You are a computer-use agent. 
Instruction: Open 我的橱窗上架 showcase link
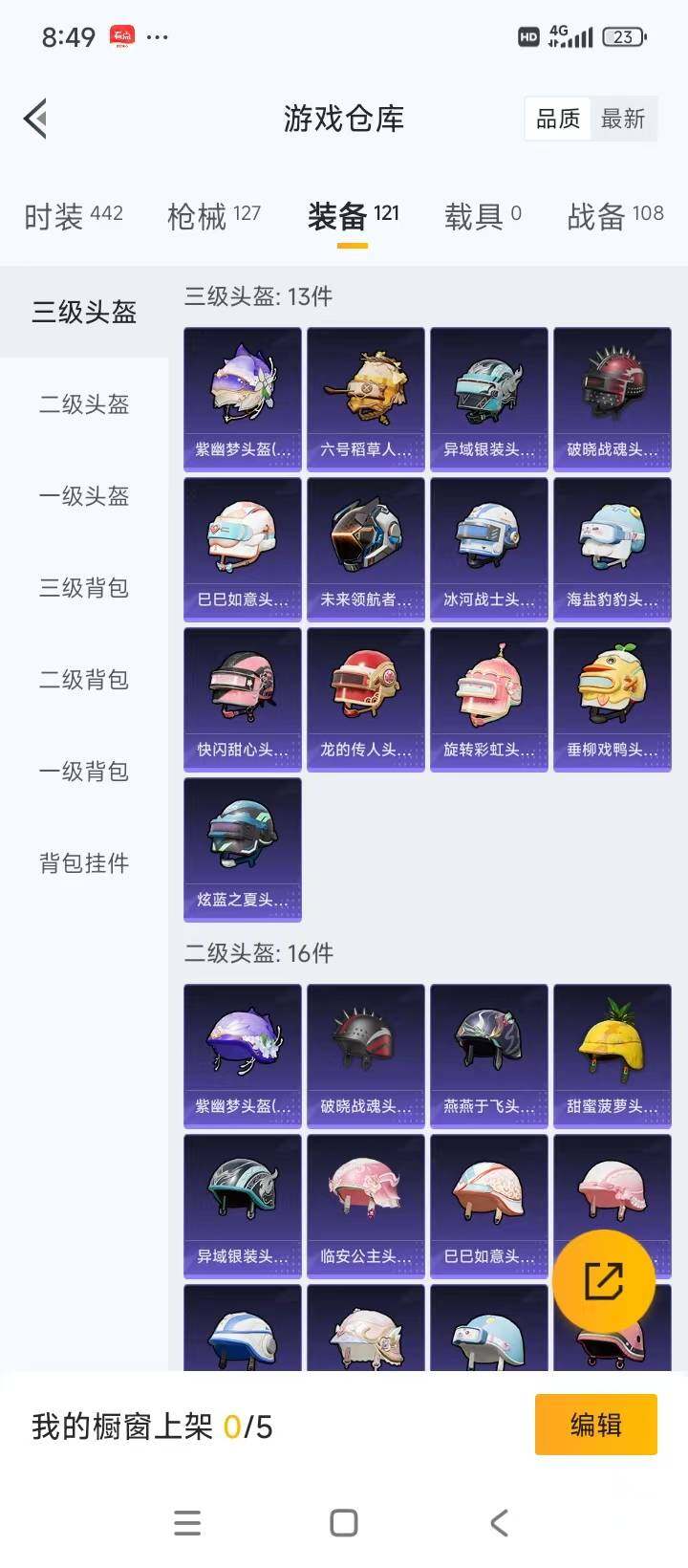(151, 1426)
